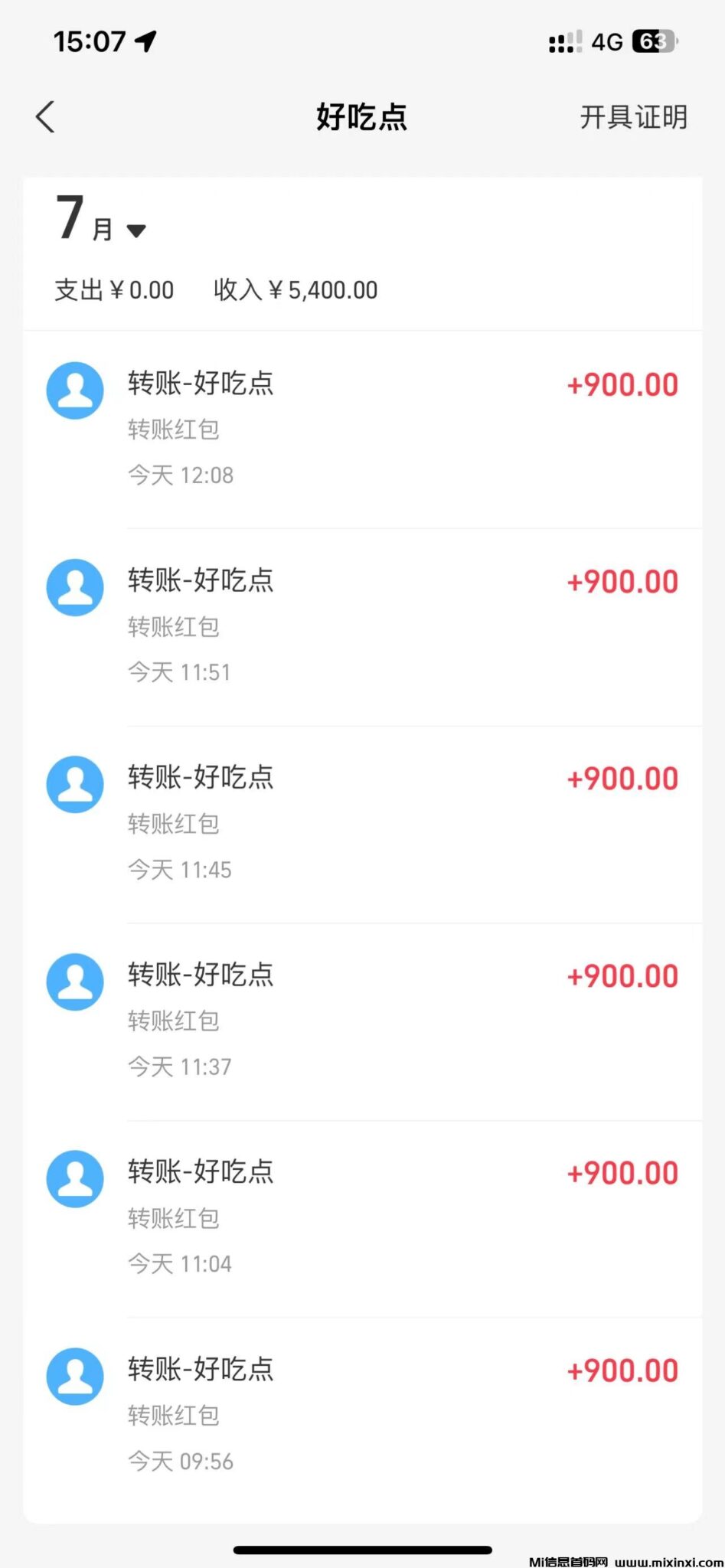725x1568 pixels.
Task: Tap the 支出 ¥0.00 label
Action: pyautogui.click(x=114, y=289)
